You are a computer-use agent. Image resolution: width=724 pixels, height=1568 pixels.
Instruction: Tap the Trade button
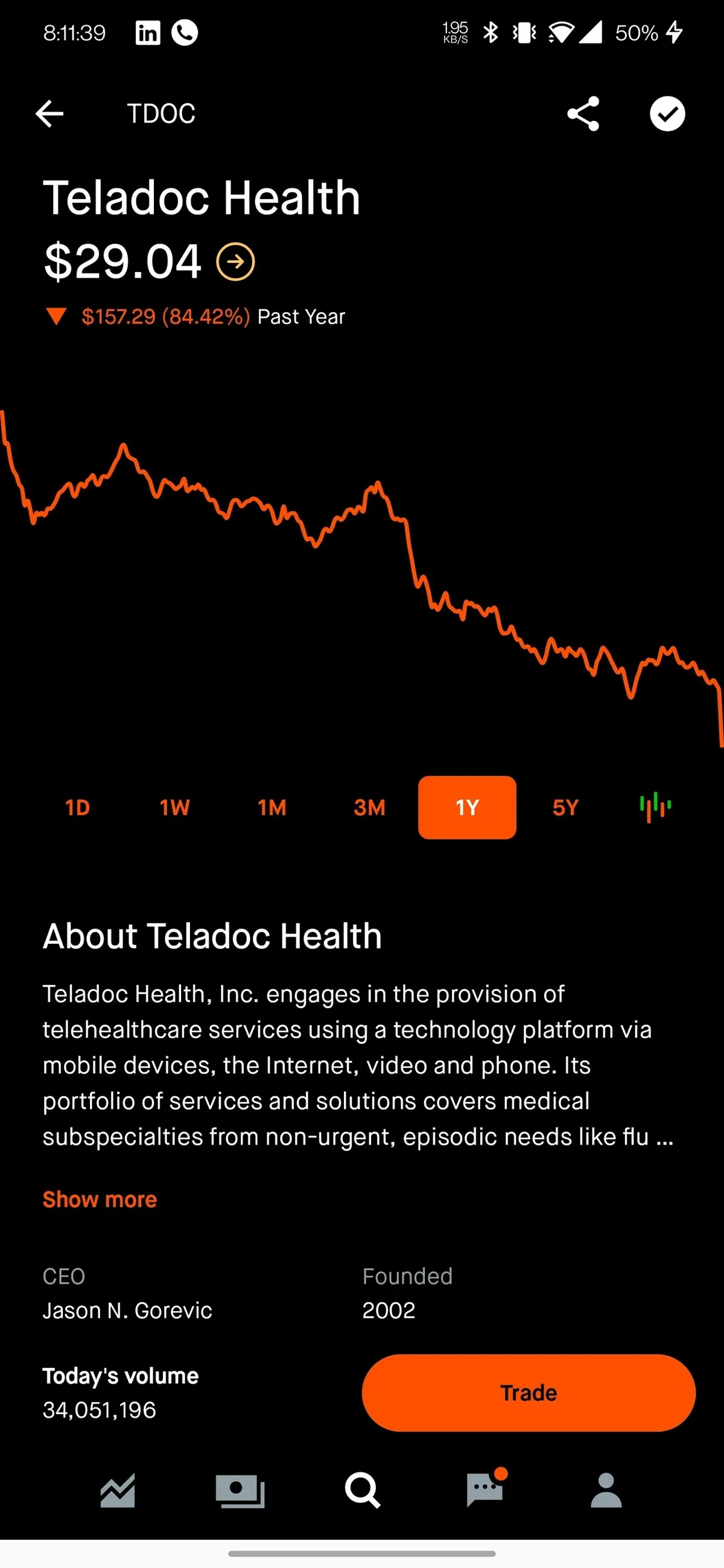click(529, 1393)
